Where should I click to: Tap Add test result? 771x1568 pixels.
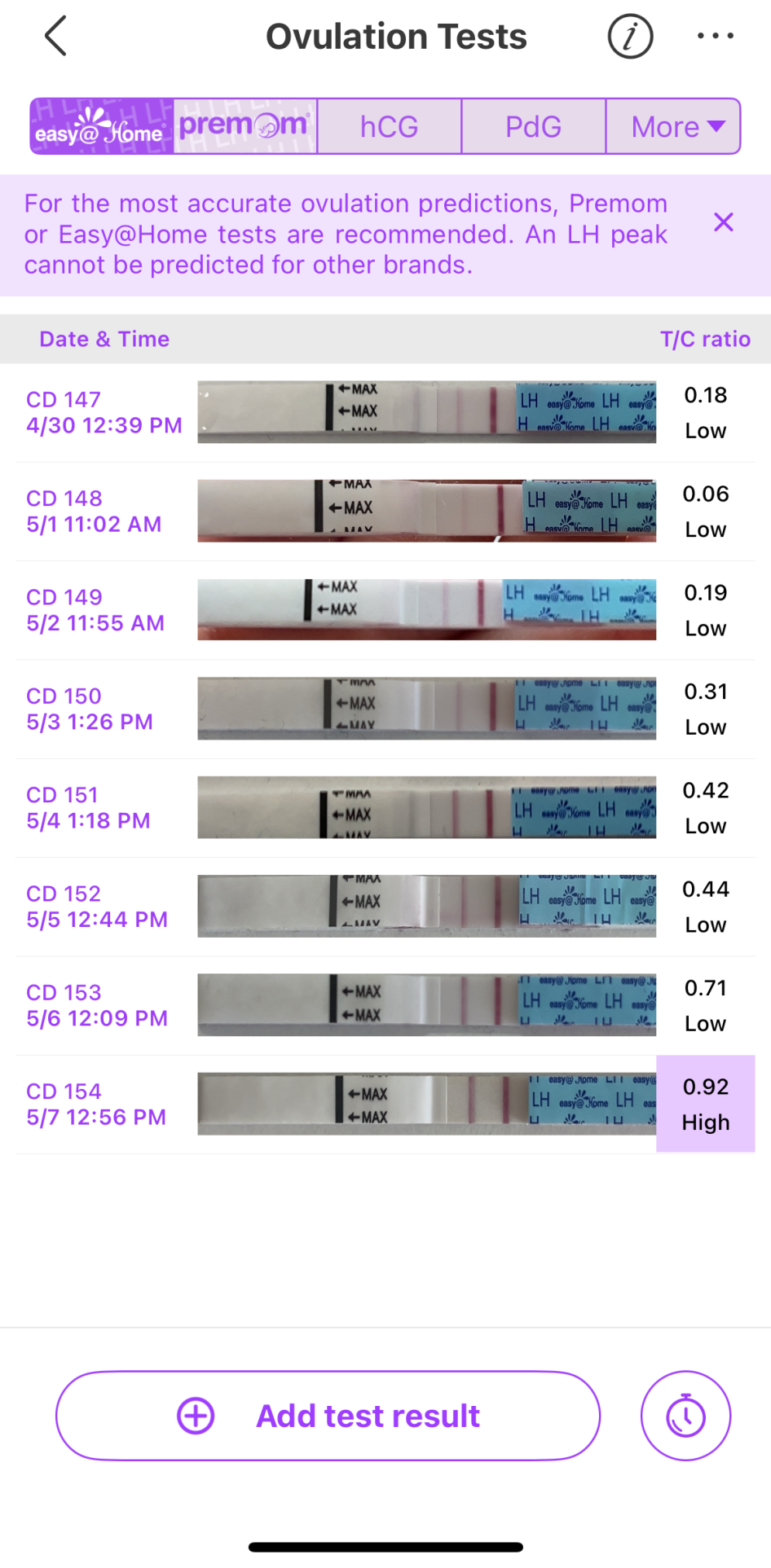(328, 1416)
